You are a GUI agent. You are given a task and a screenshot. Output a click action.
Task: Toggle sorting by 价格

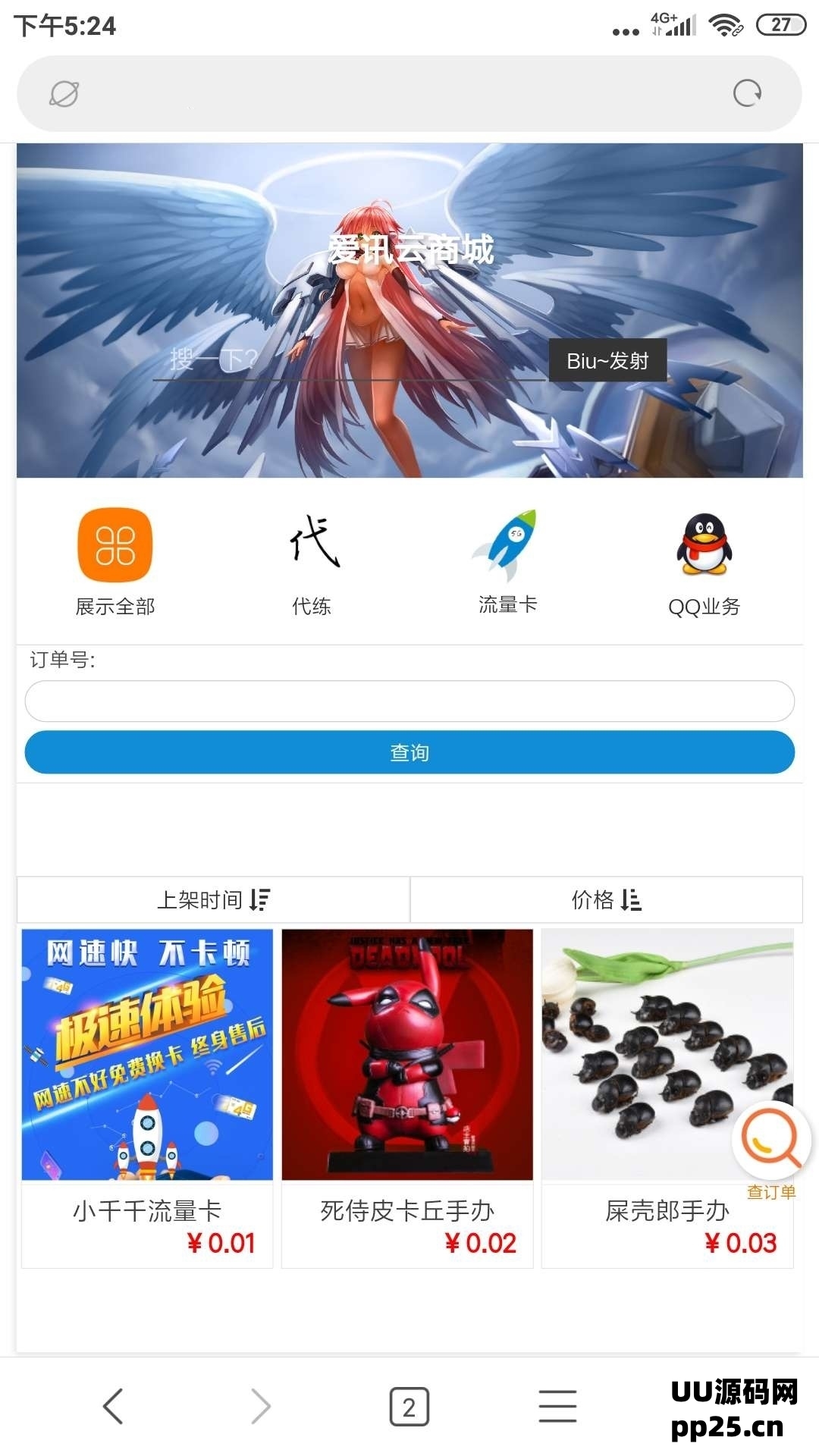(607, 900)
